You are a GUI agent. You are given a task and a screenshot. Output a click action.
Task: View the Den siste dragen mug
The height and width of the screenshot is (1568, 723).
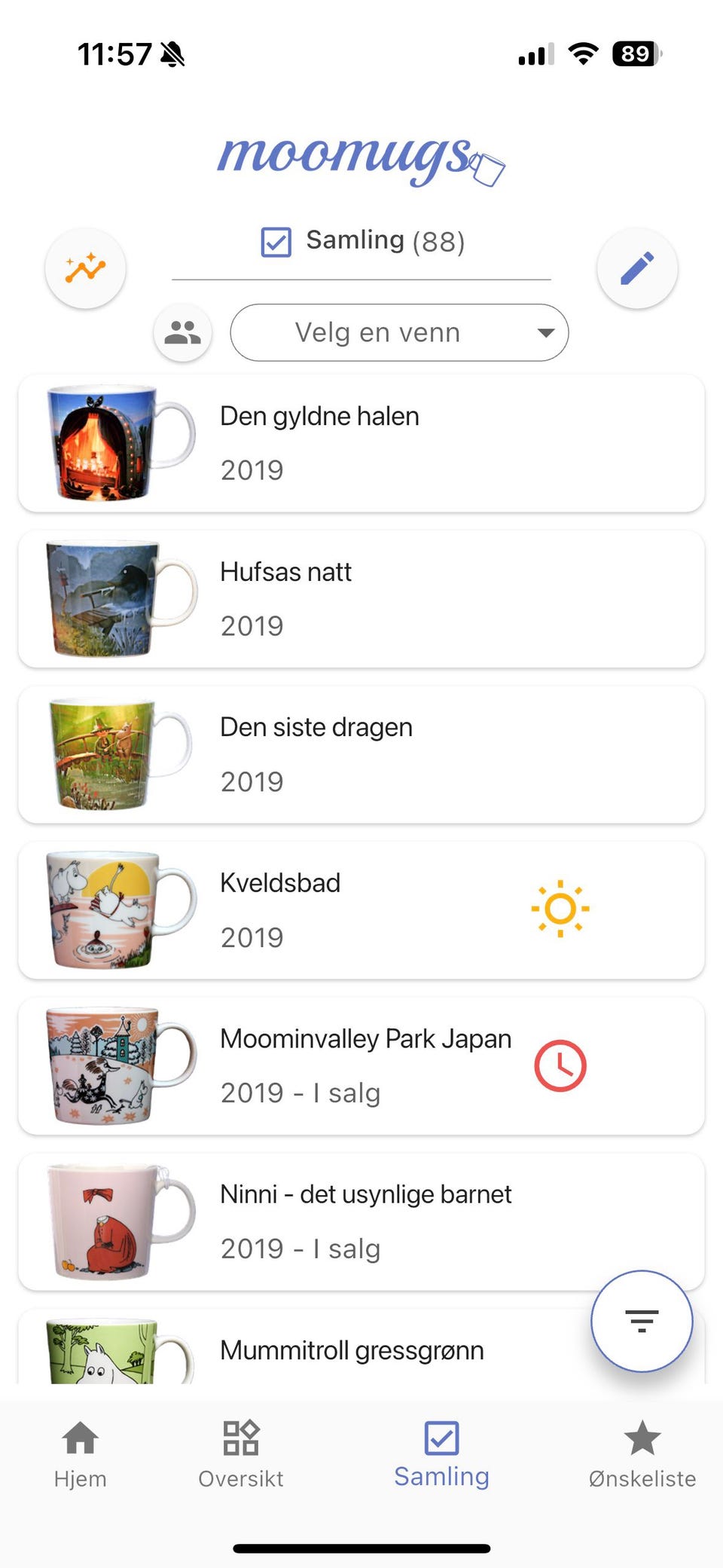coord(361,754)
